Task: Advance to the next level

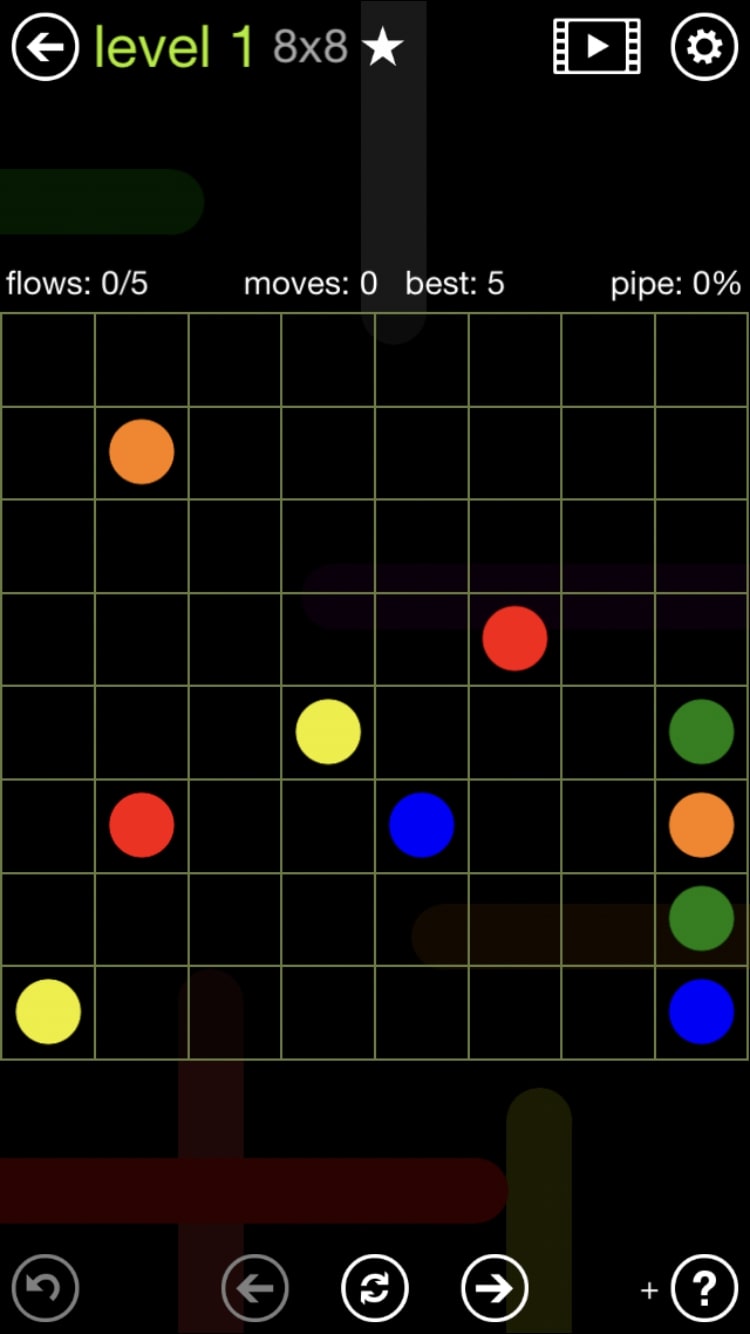Action: [x=494, y=1288]
